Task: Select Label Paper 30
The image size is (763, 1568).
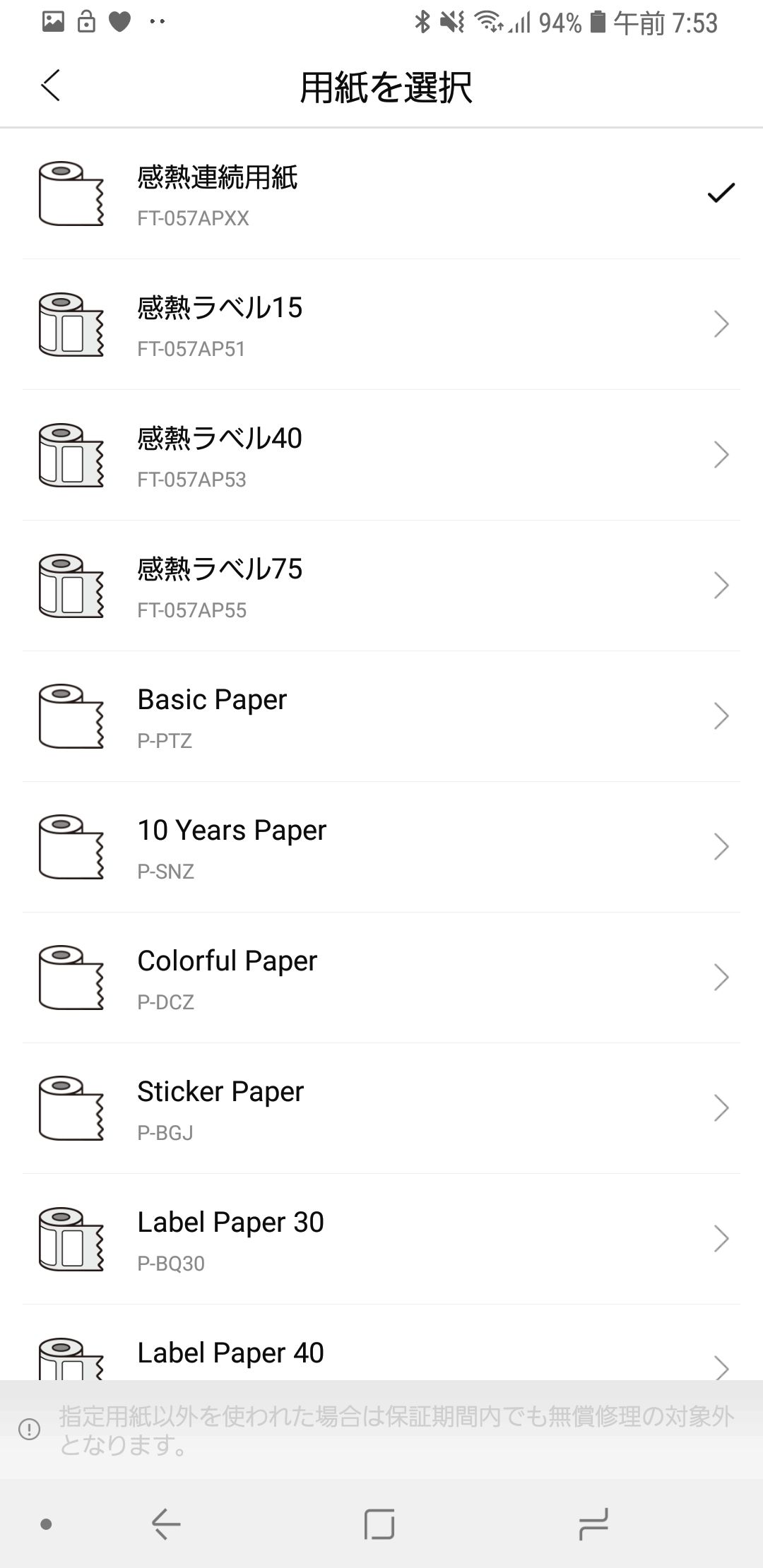Action: click(x=381, y=1240)
